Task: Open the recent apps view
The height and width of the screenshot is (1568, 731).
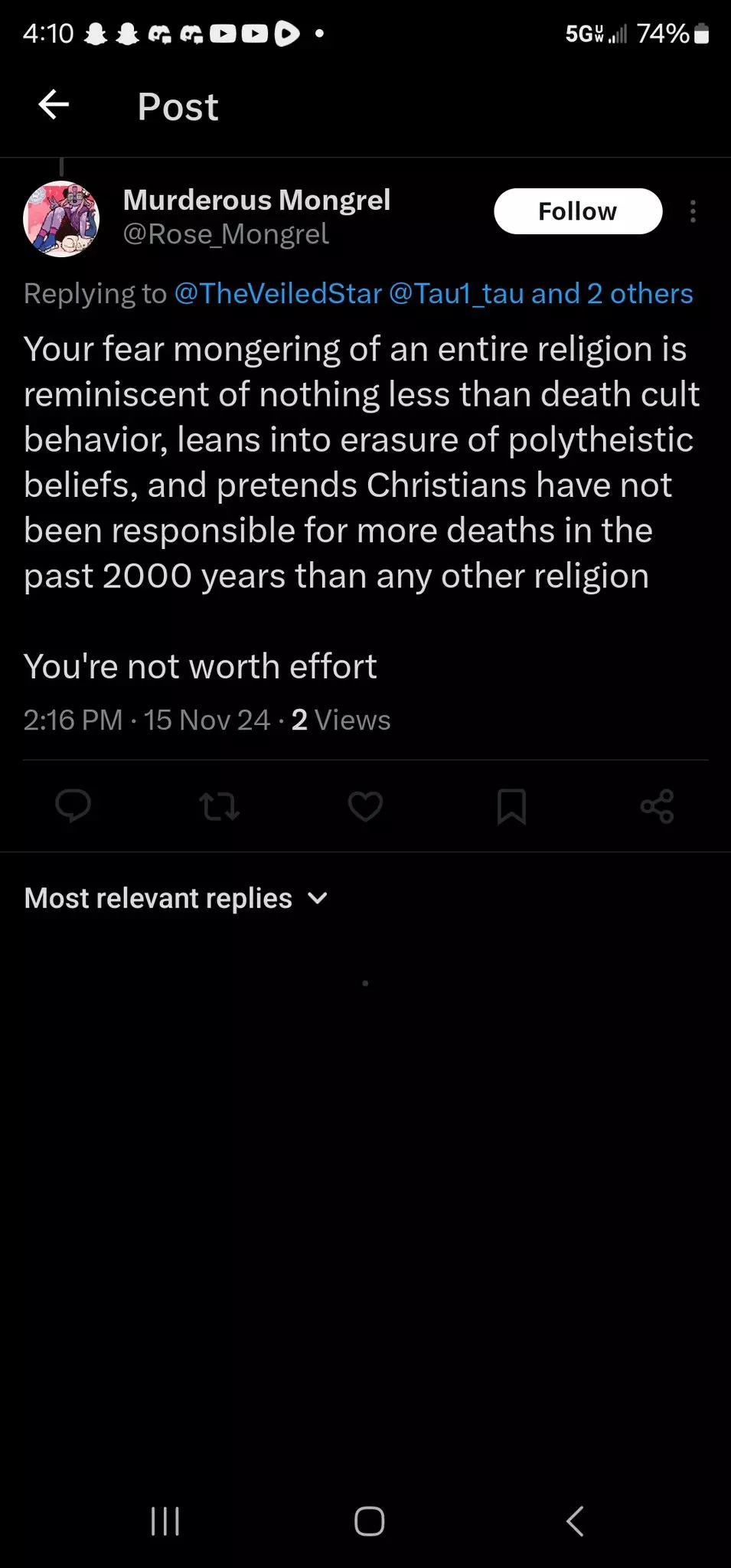Action: tap(165, 1521)
